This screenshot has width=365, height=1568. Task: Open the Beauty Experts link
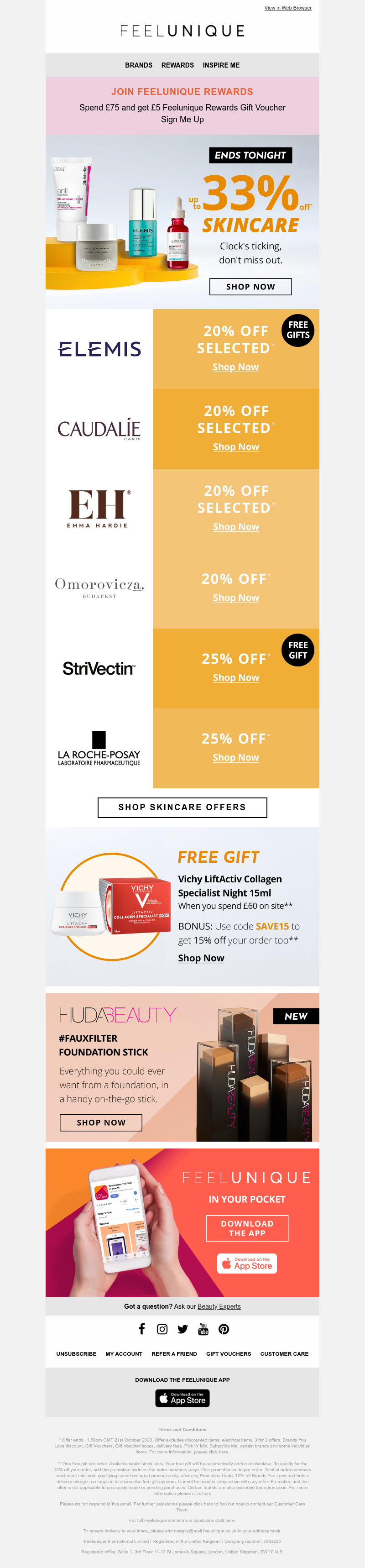click(219, 1306)
